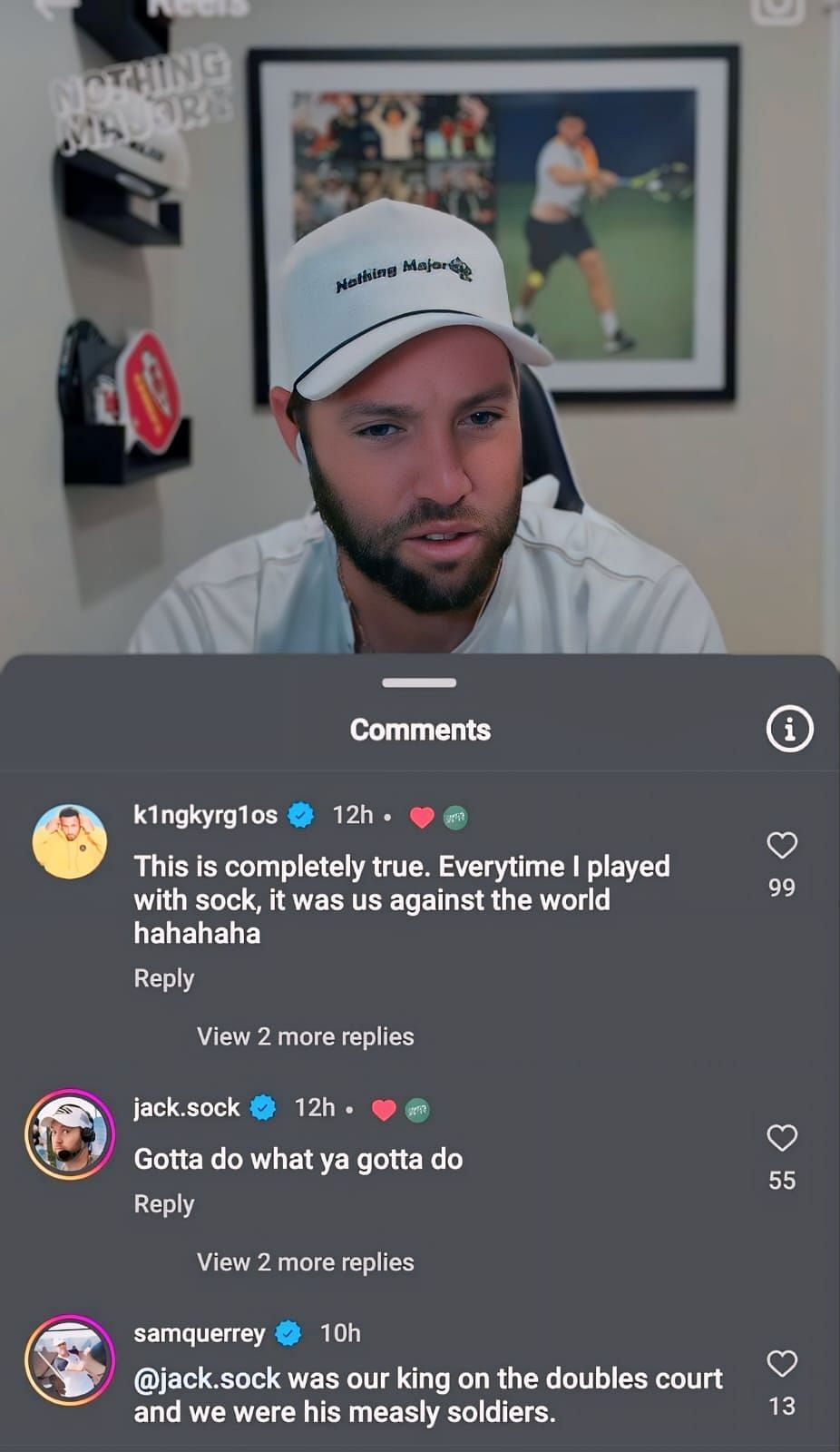840x1452 pixels.
Task: Reply to jack.sock's comment
Action: point(164,1204)
